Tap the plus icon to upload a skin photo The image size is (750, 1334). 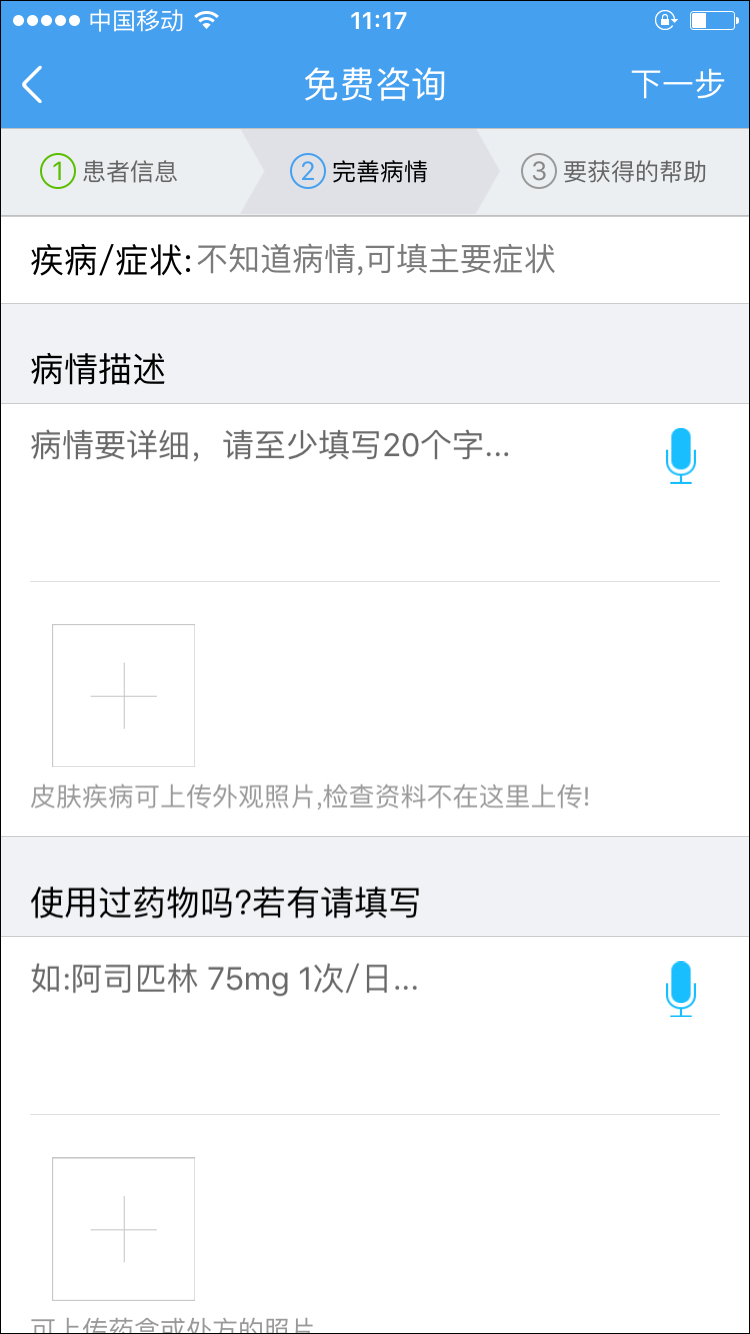(123, 694)
